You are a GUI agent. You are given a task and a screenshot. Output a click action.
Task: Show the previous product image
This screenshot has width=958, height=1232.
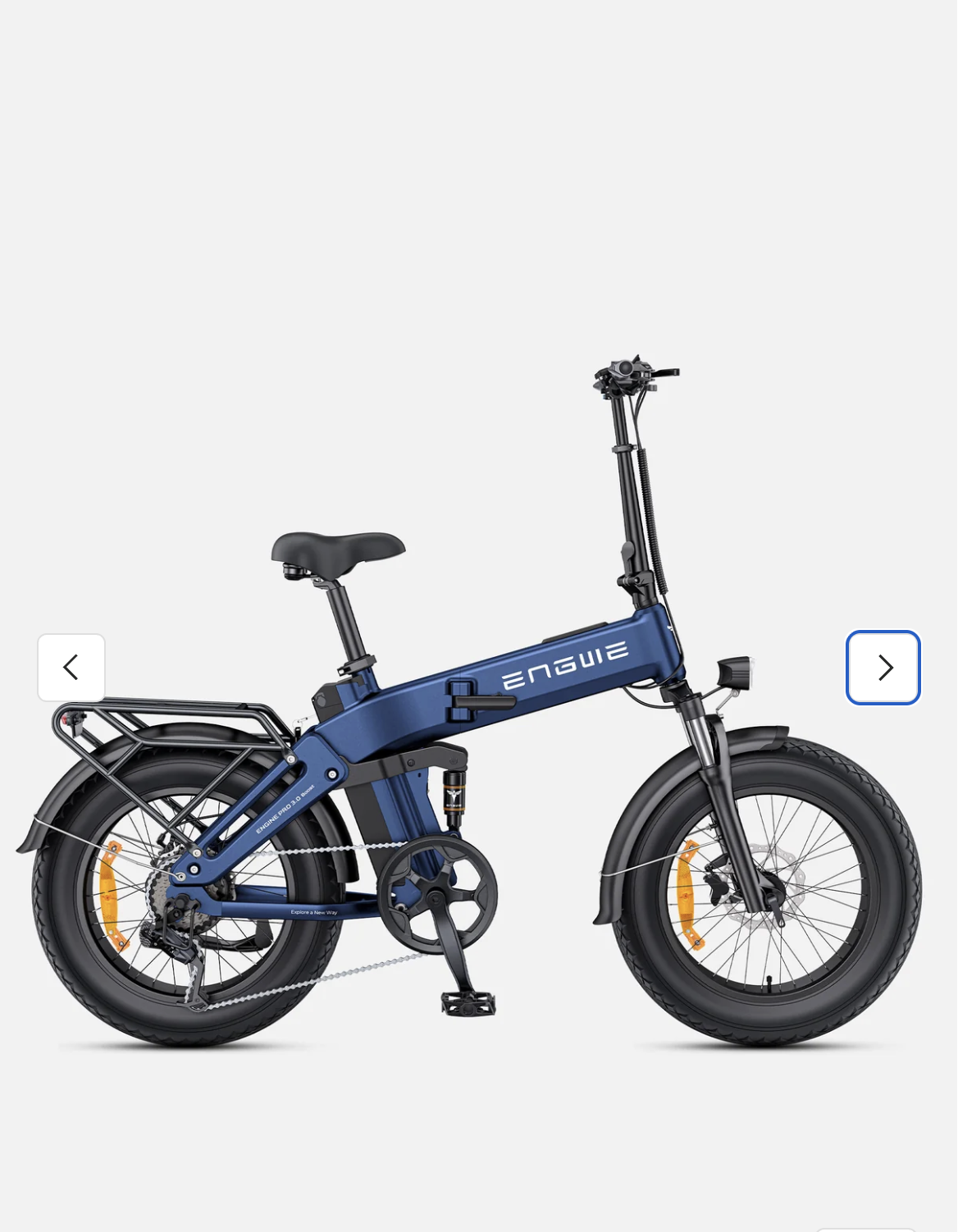pyautogui.click(x=71, y=668)
